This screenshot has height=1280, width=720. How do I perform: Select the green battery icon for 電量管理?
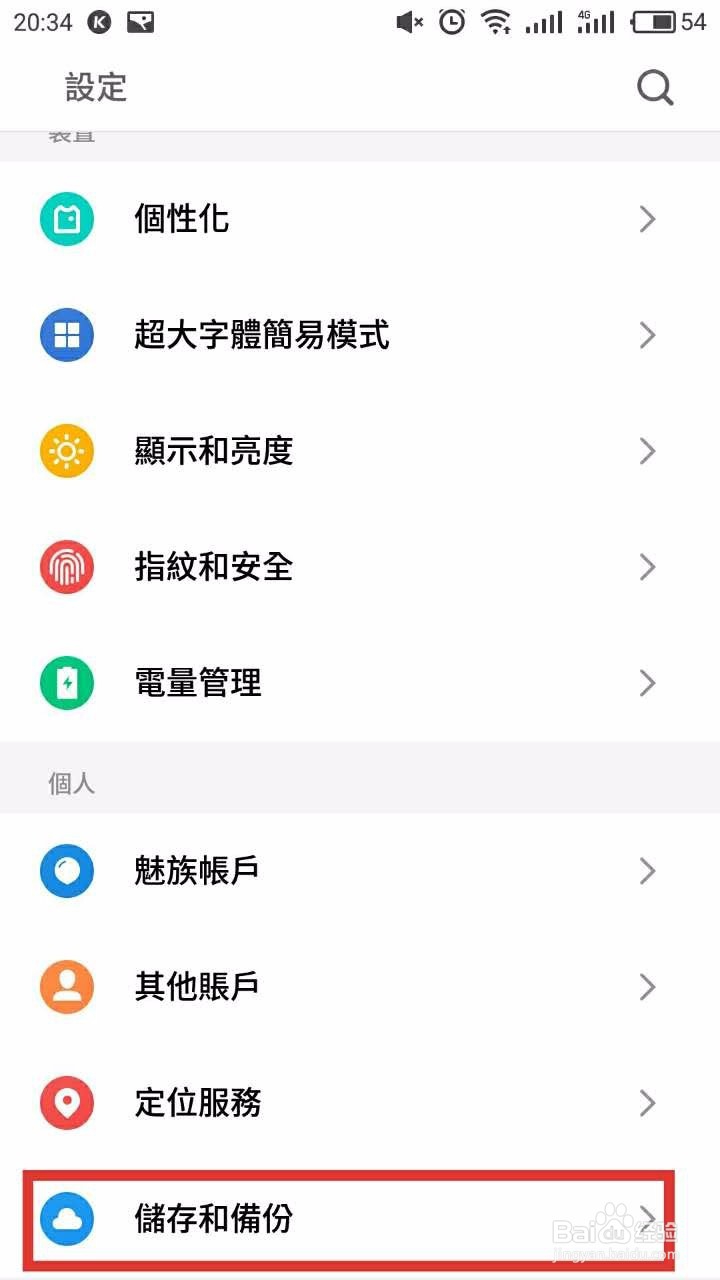tap(66, 683)
